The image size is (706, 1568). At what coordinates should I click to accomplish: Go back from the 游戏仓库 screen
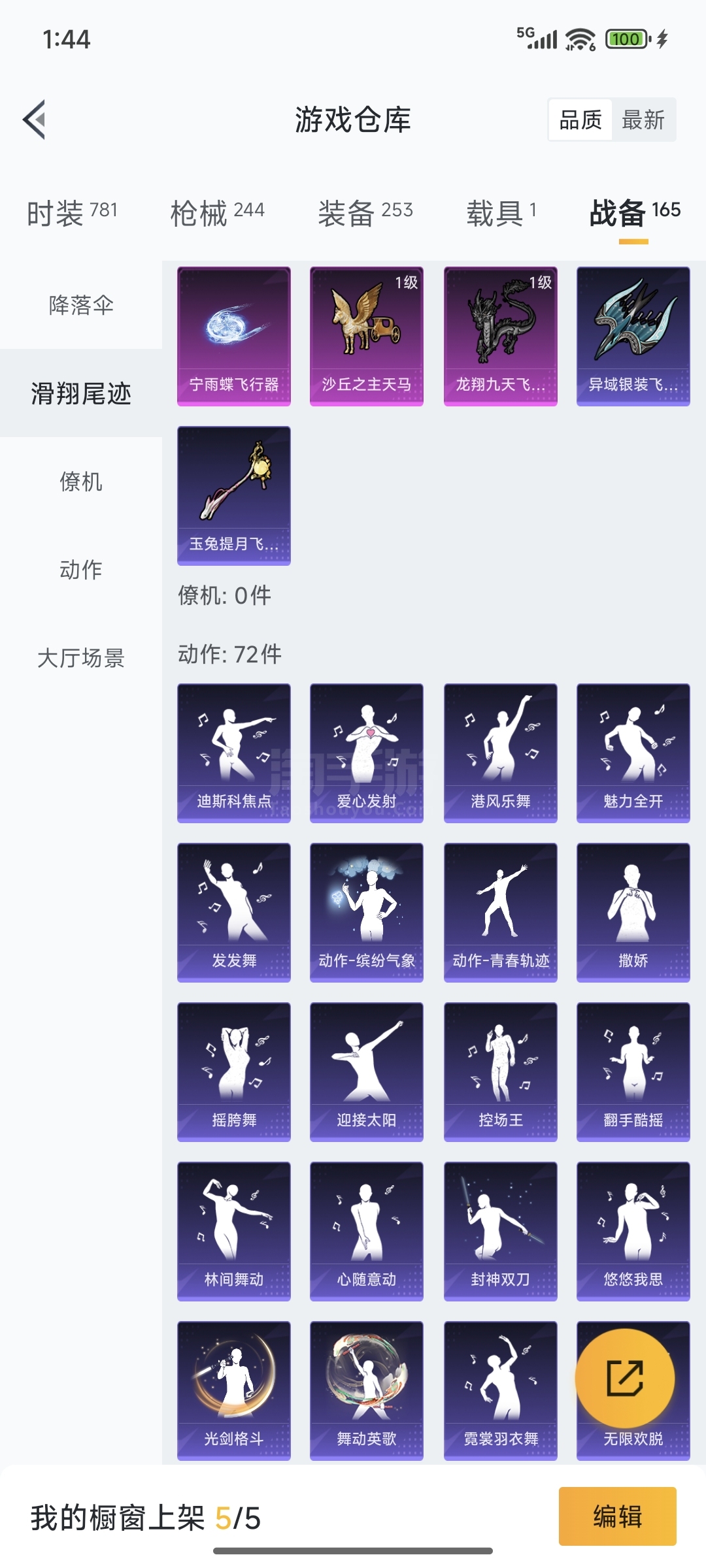pyautogui.click(x=35, y=120)
